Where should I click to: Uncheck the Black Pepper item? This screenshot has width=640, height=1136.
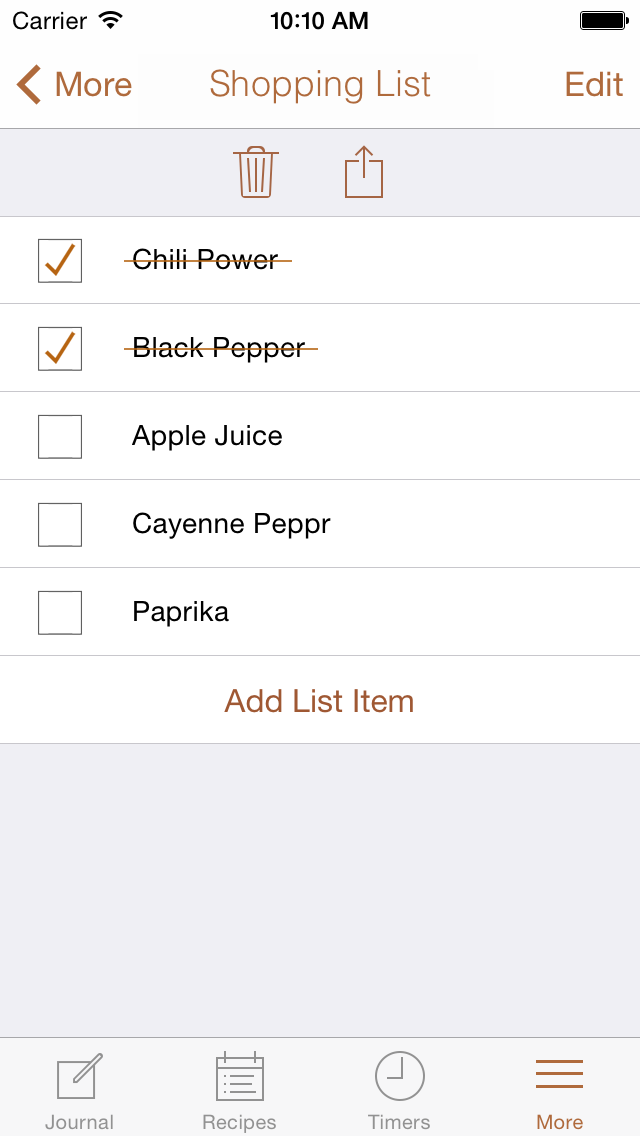60,348
